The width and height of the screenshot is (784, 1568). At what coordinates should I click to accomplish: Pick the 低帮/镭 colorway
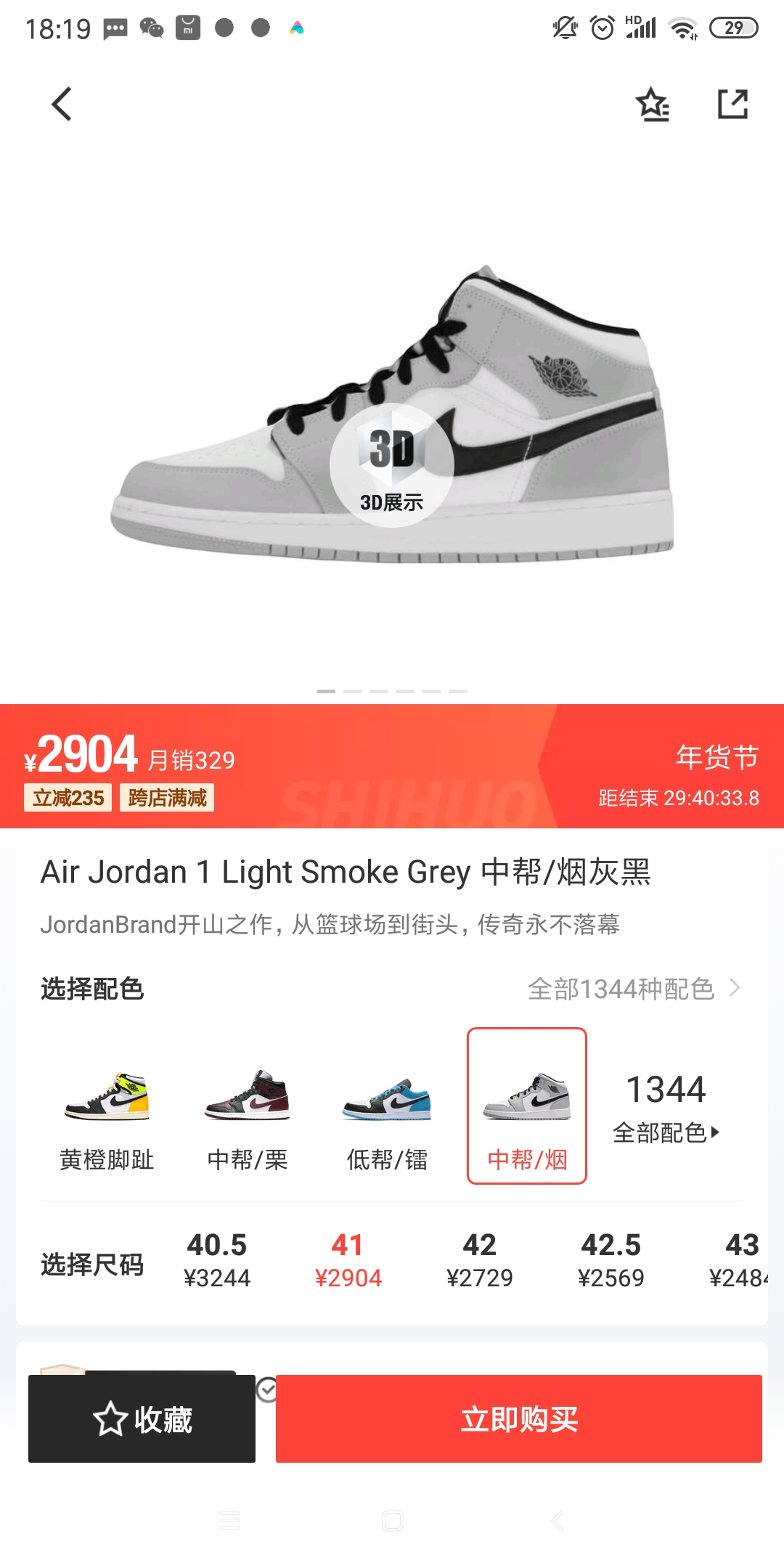[x=387, y=1118]
